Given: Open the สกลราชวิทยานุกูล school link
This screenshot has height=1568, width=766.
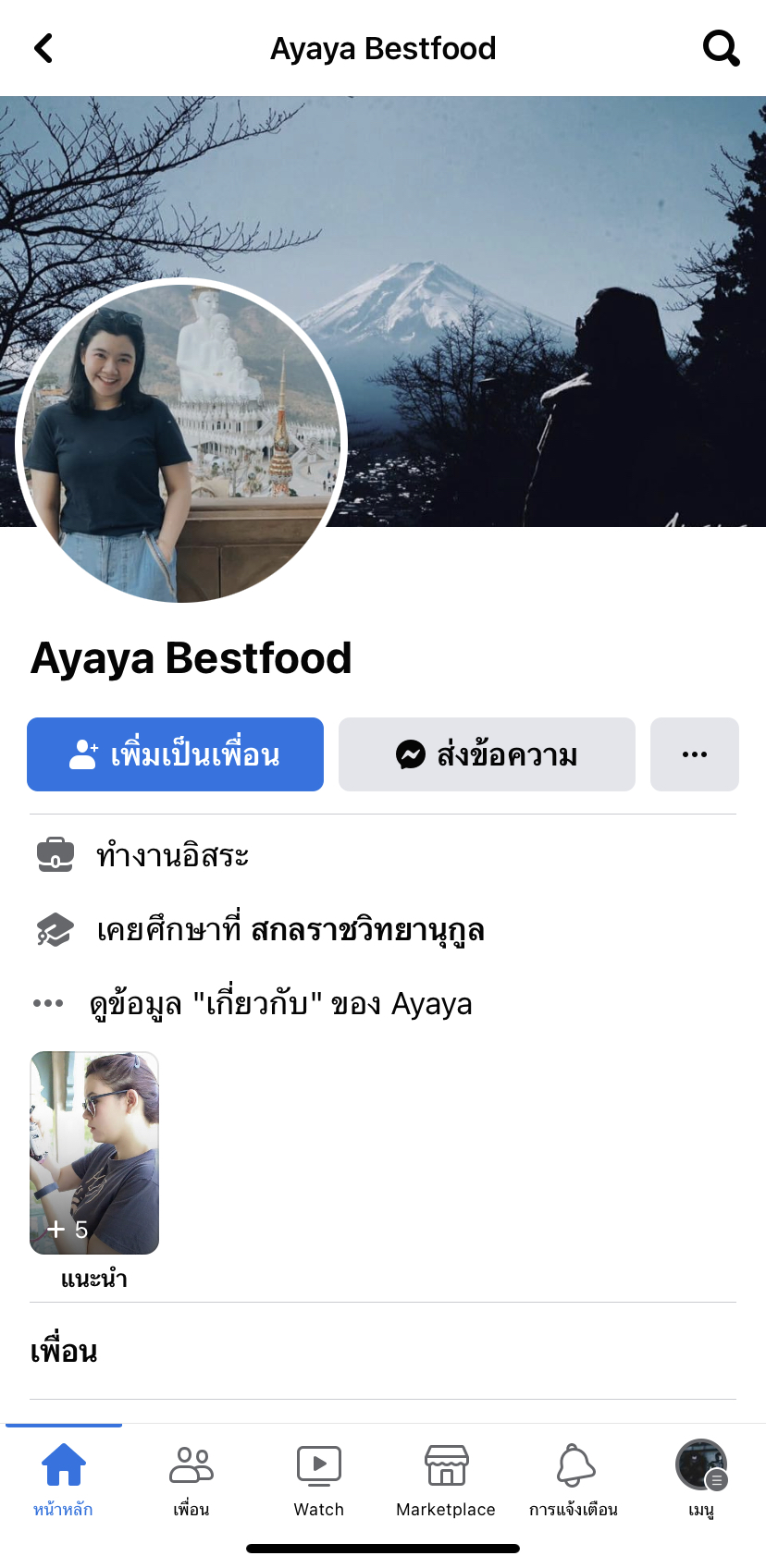Looking at the screenshot, I should click(x=367, y=929).
